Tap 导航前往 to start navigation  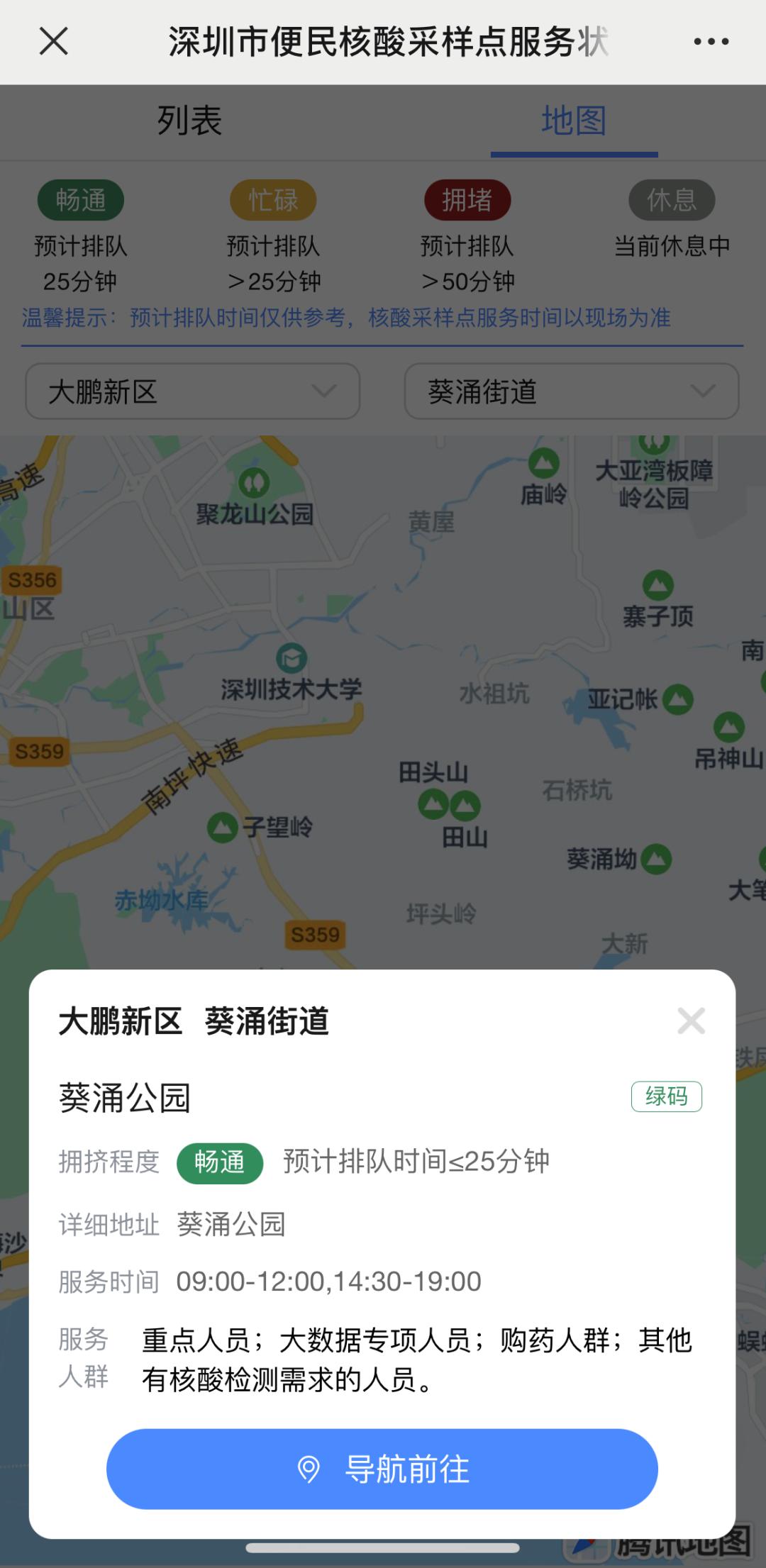(382, 1469)
